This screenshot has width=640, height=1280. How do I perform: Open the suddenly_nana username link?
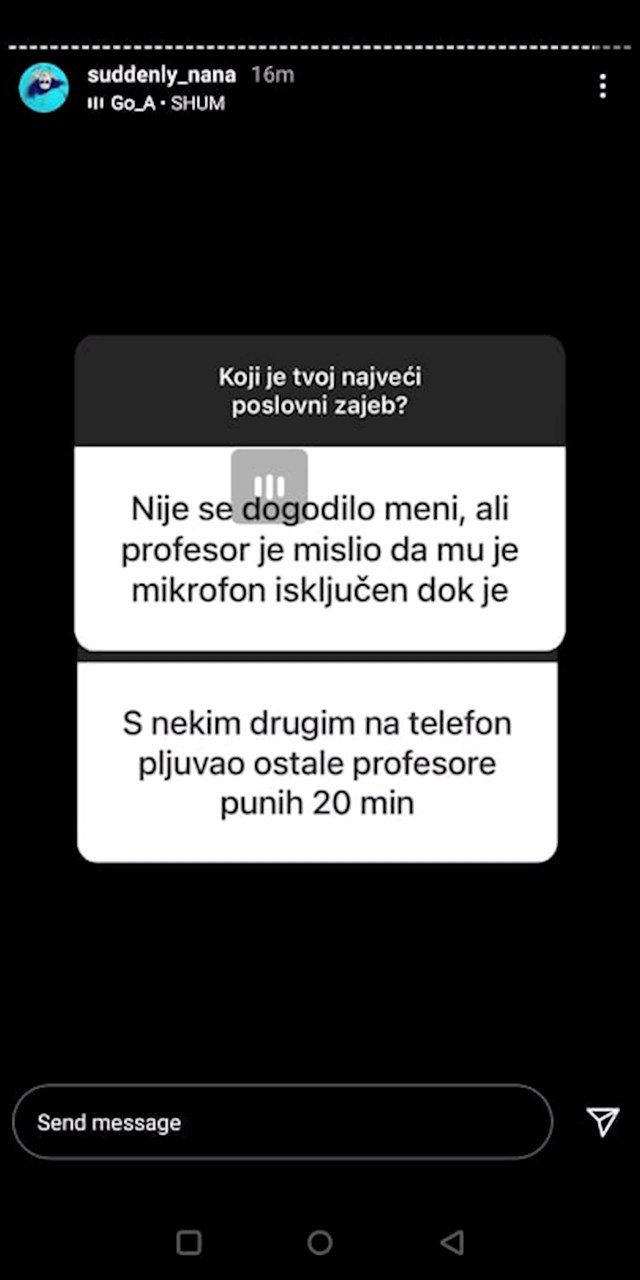coord(161,75)
